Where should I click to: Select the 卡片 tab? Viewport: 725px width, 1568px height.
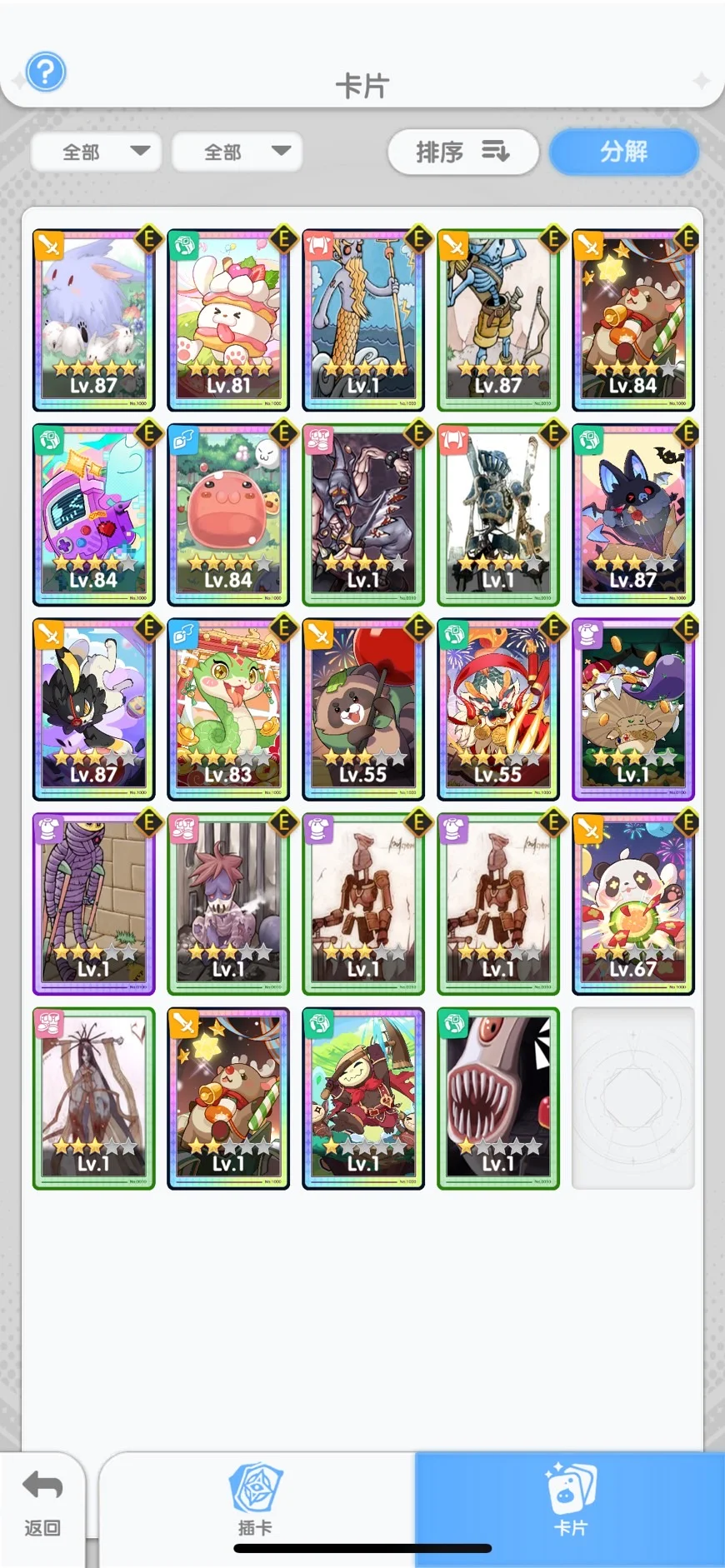tap(570, 1501)
